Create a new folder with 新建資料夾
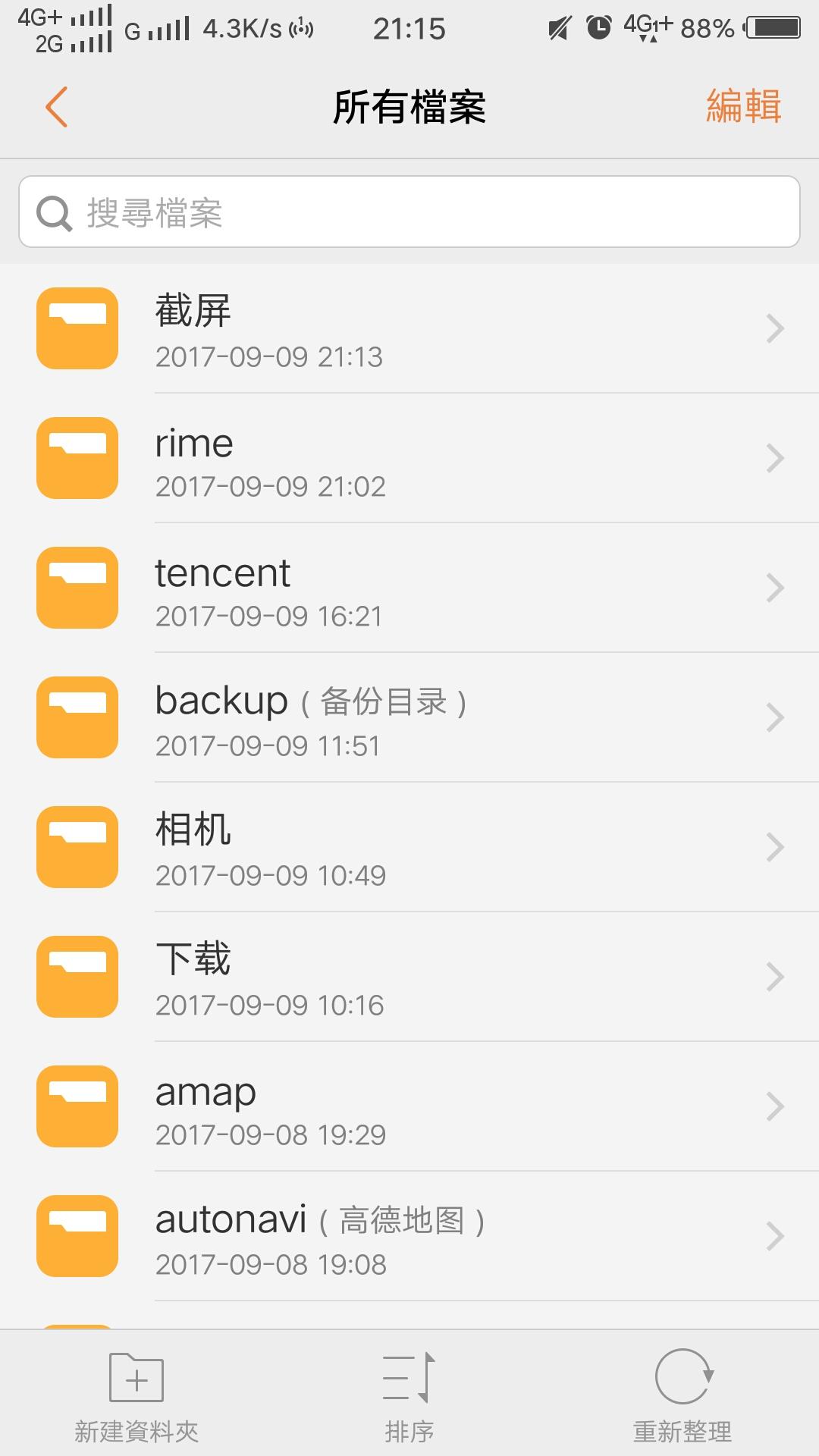 [x=136, y=1395]
